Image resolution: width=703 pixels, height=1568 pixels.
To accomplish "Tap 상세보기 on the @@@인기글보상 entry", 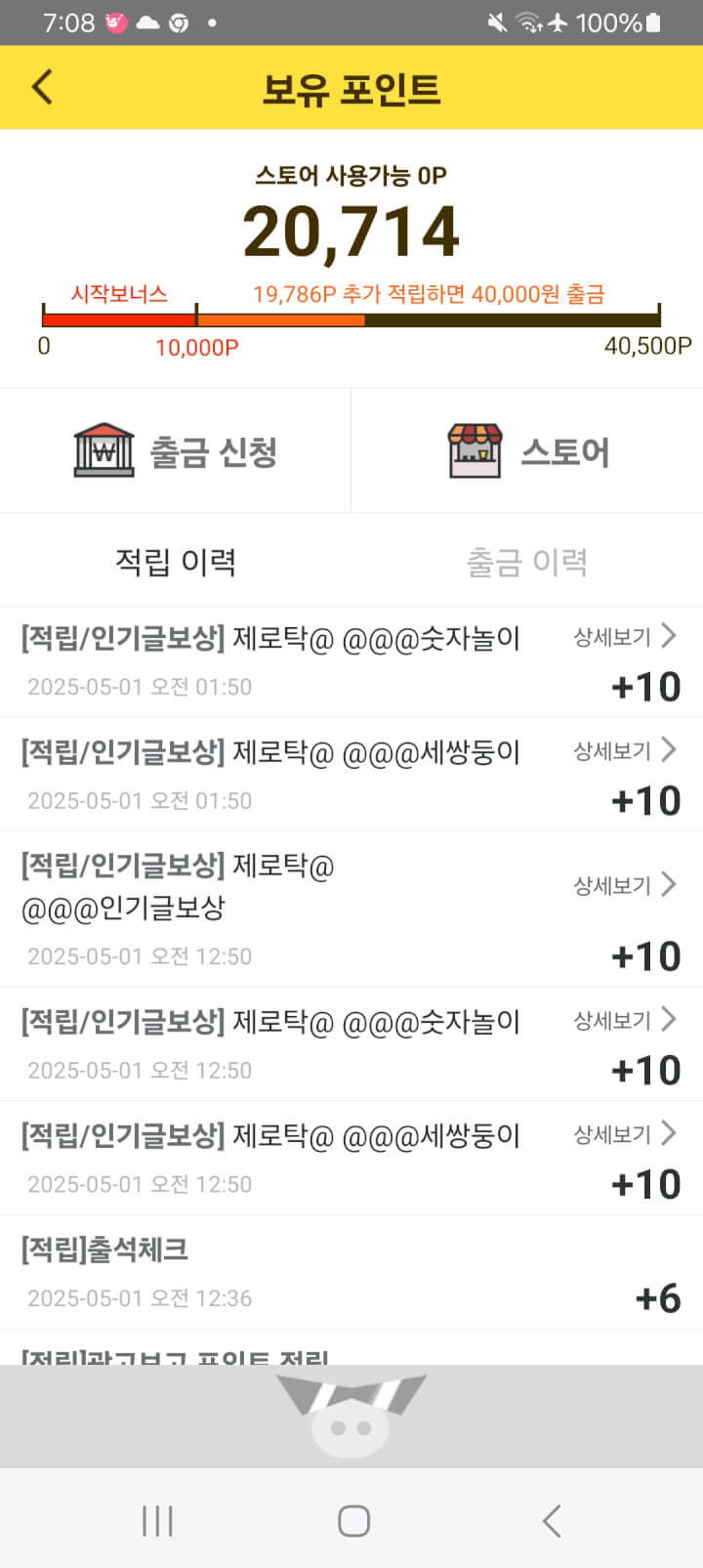I will [625, 885].
